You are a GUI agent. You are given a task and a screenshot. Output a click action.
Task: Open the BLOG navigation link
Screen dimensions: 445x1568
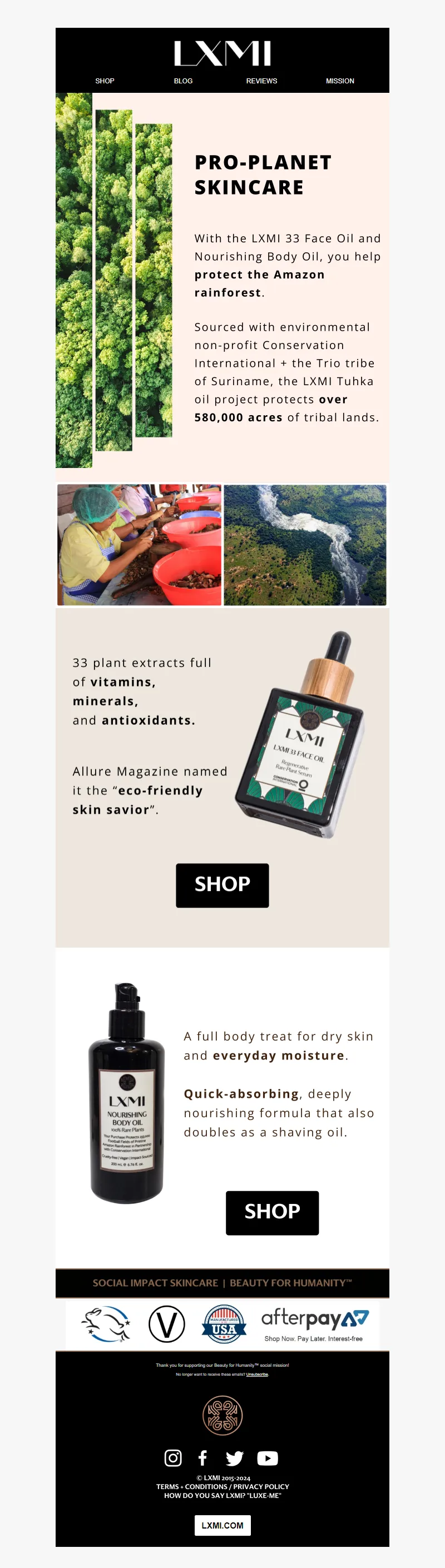click(182, 81)
